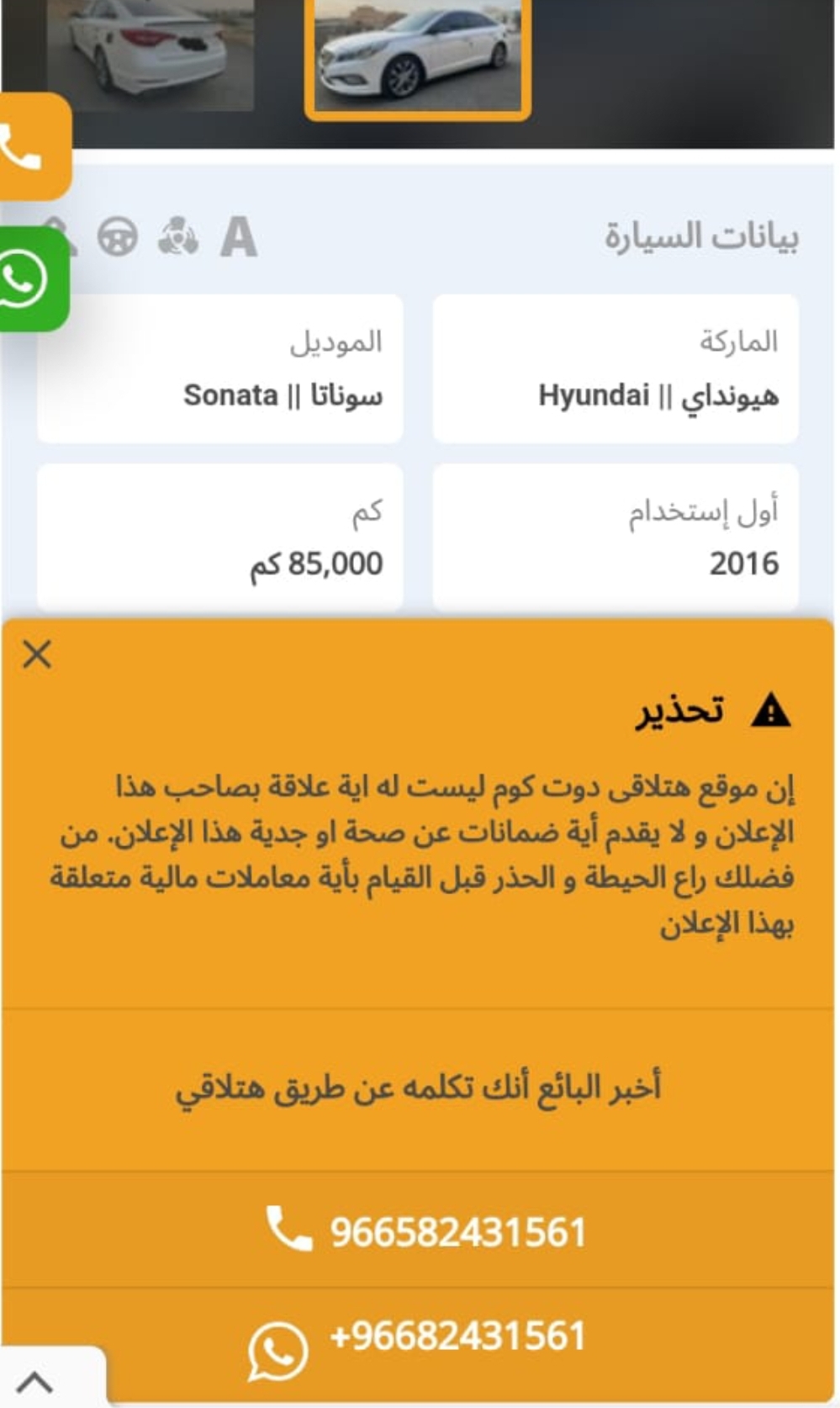840x1408 pixels.
Task: Close the orange warning popup
Action: point(37,654)
